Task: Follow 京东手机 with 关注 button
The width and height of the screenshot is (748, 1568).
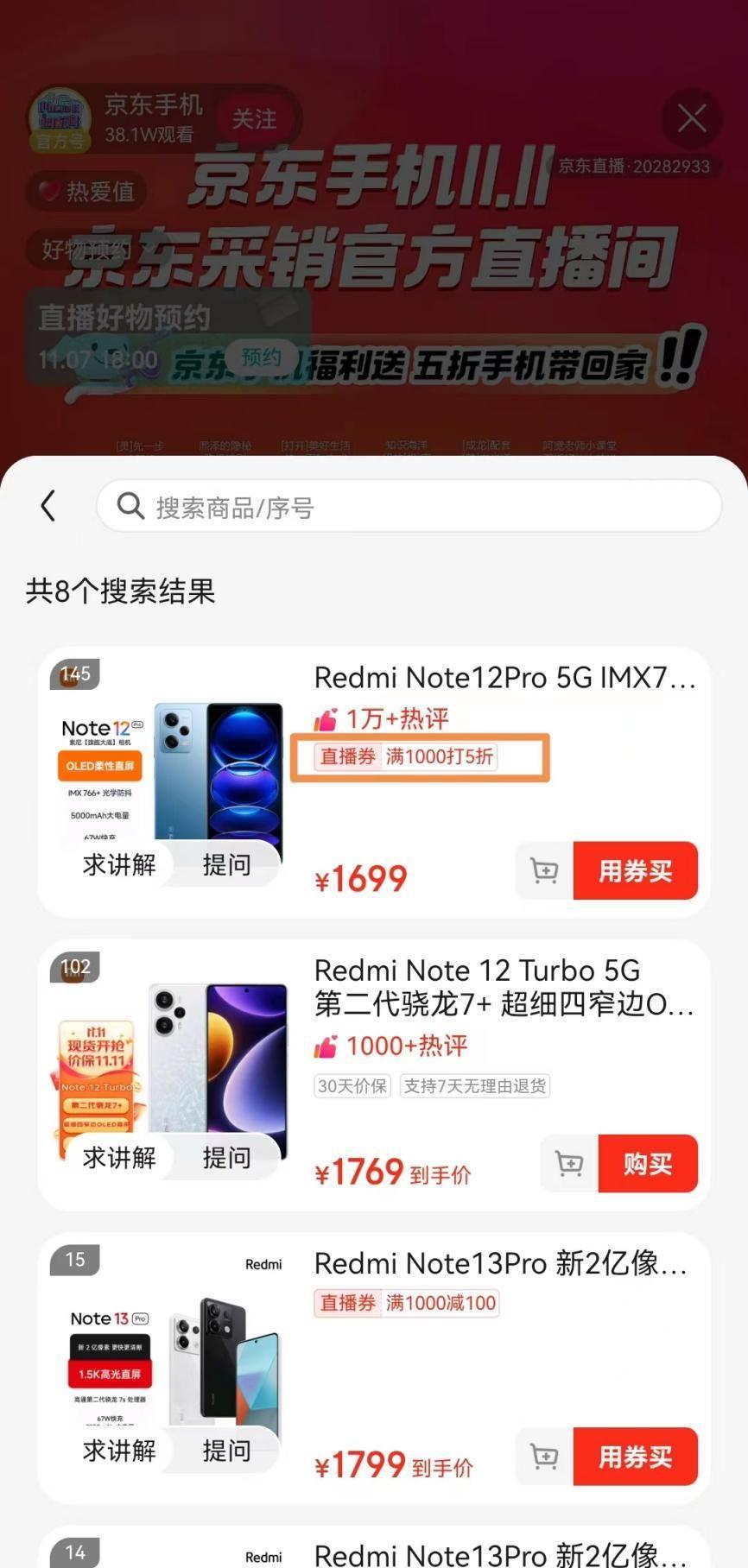Action: pos(254,119)
